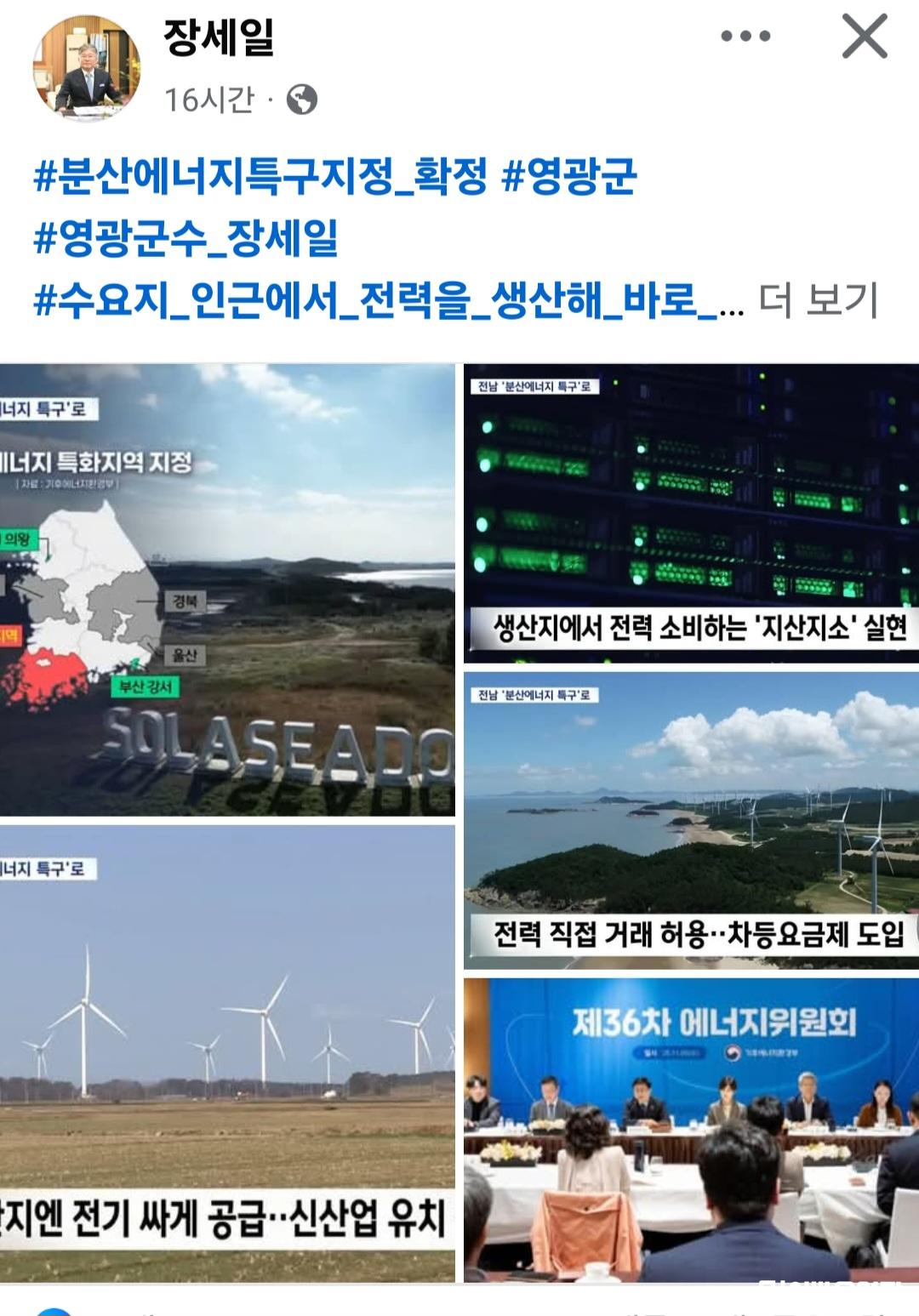The width and height of the screenshot is (919, 1316).
Task: Open the wind turbines field photo
Action: tap(227, 1053)
